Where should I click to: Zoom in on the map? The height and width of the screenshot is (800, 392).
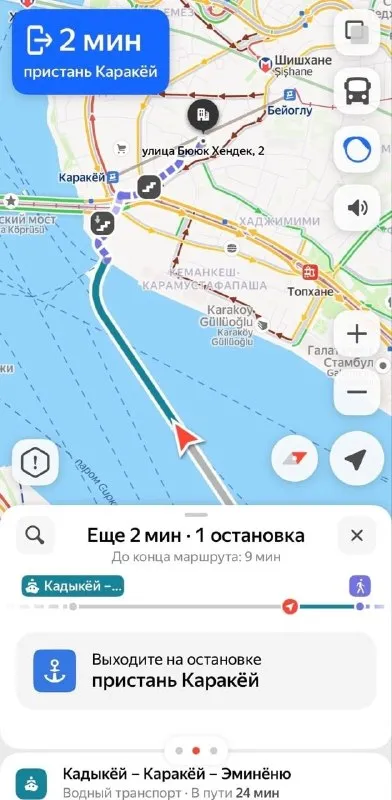pyautogui.click(x=357, y=334)
